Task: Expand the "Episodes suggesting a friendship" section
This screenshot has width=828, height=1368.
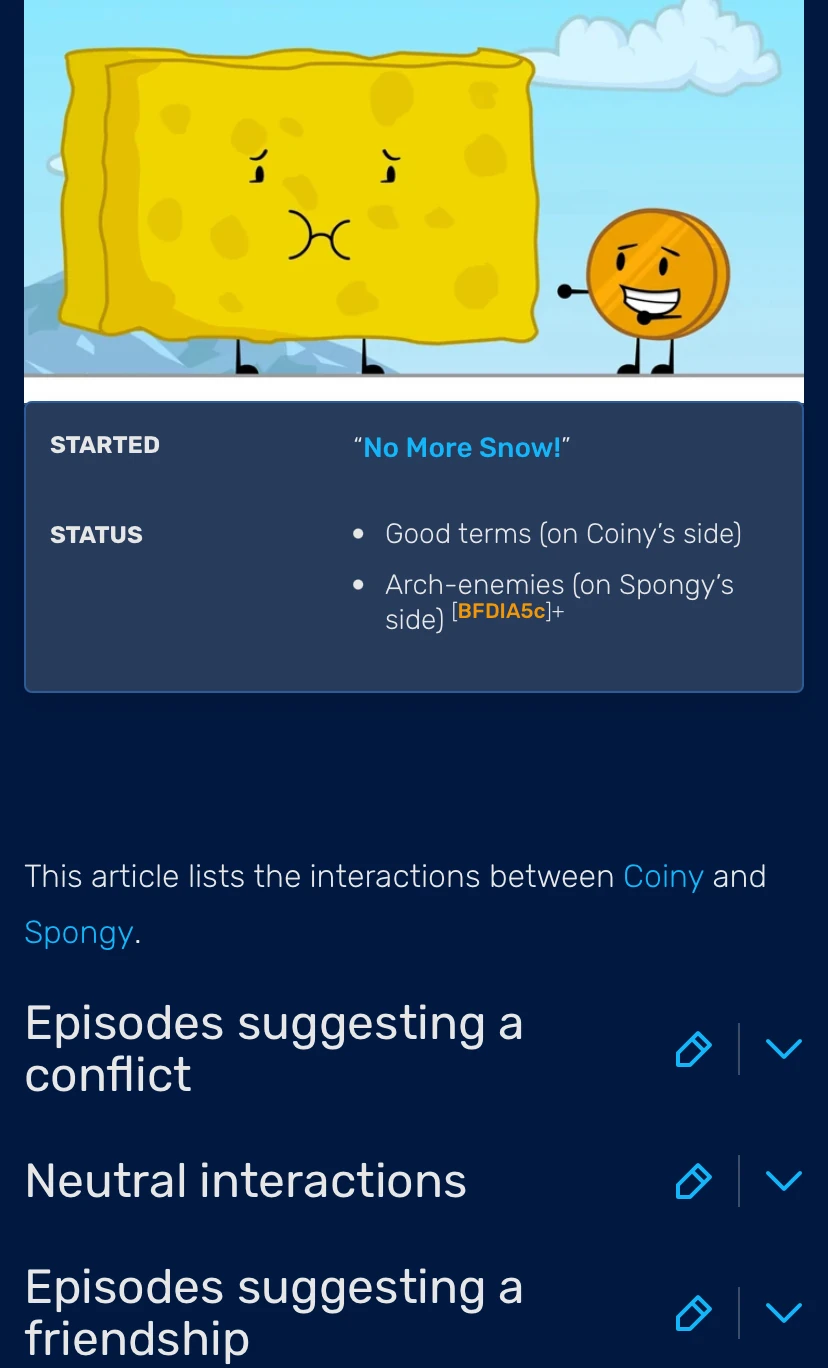Action: [x=784, y=1313]
